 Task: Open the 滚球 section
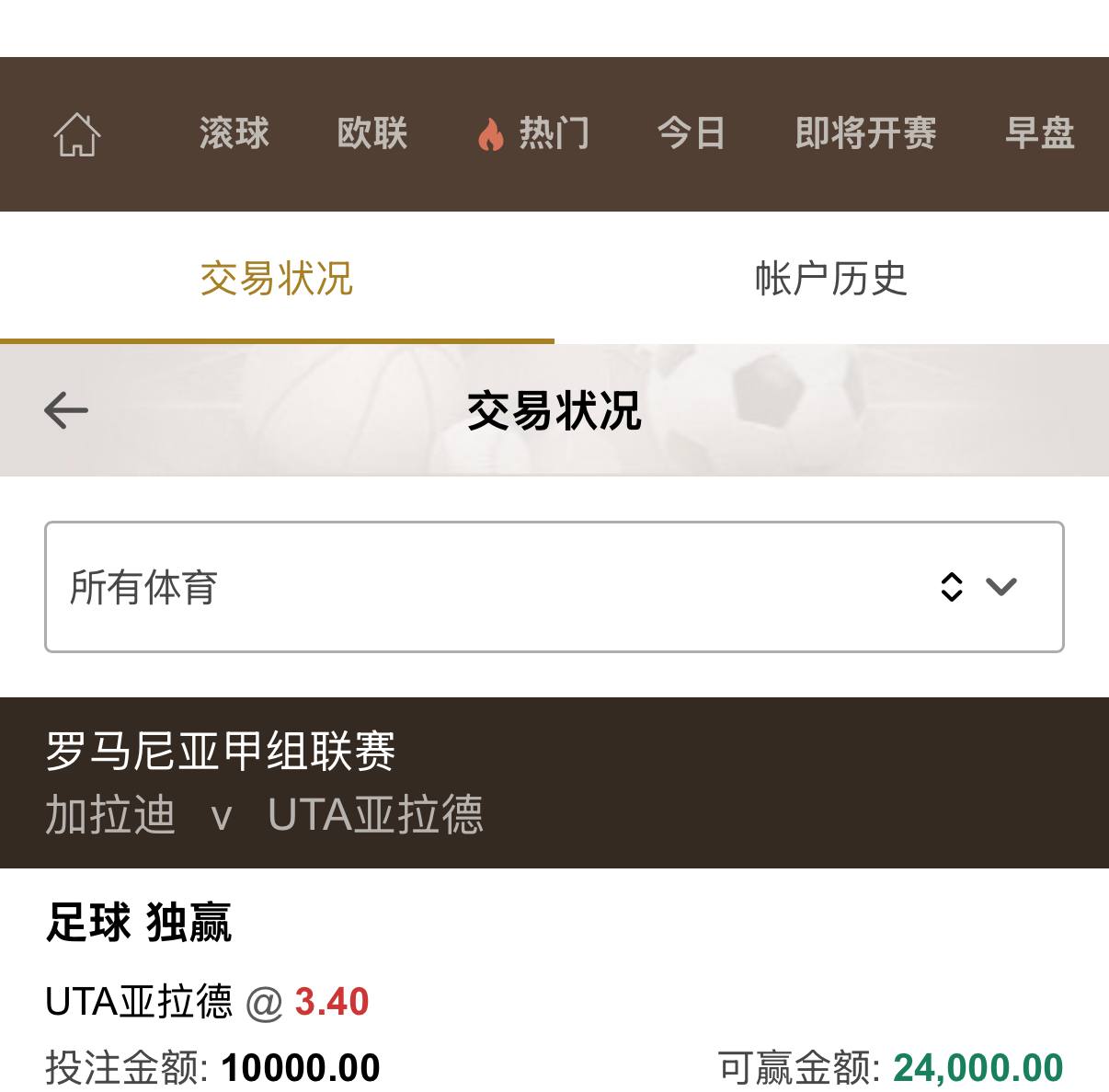234,134
